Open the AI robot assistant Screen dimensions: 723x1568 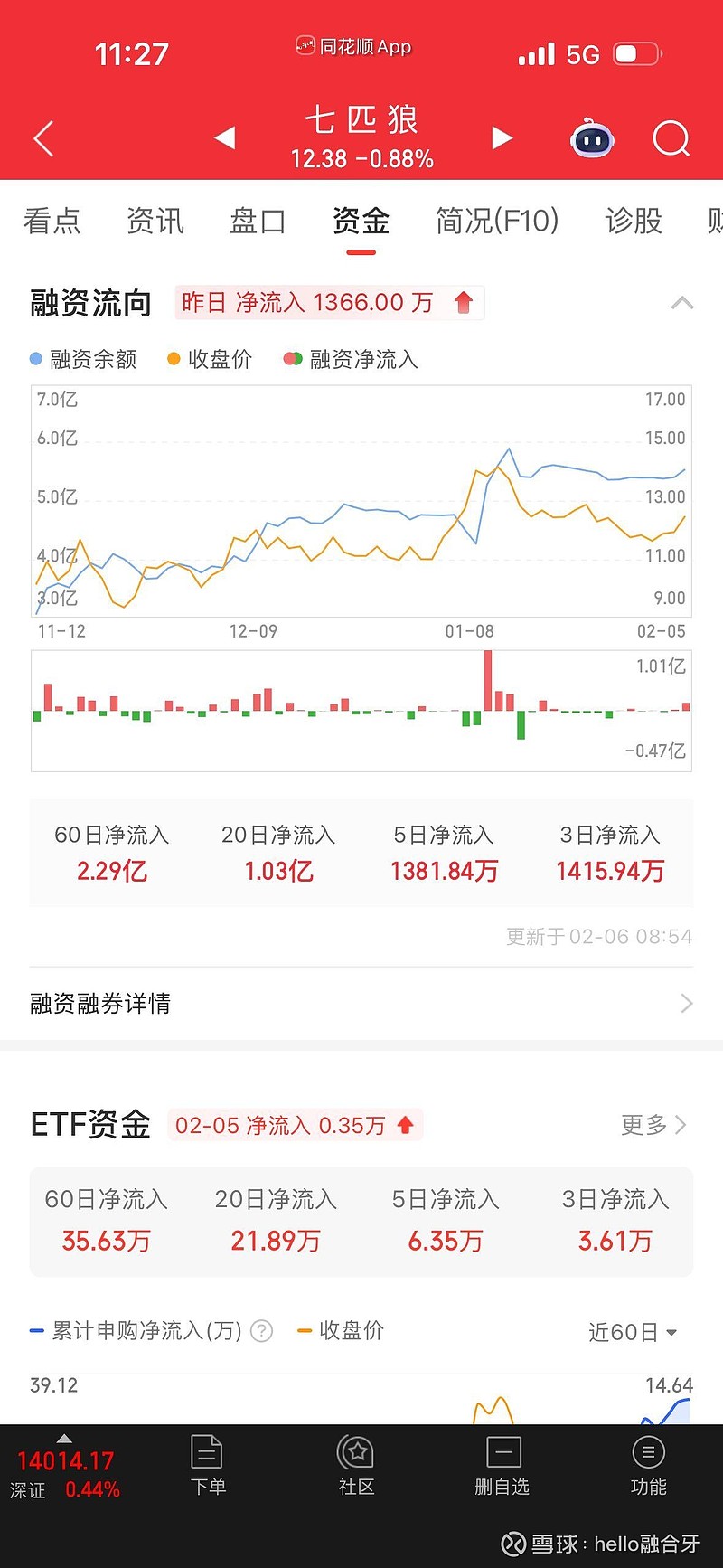point(592,137)
